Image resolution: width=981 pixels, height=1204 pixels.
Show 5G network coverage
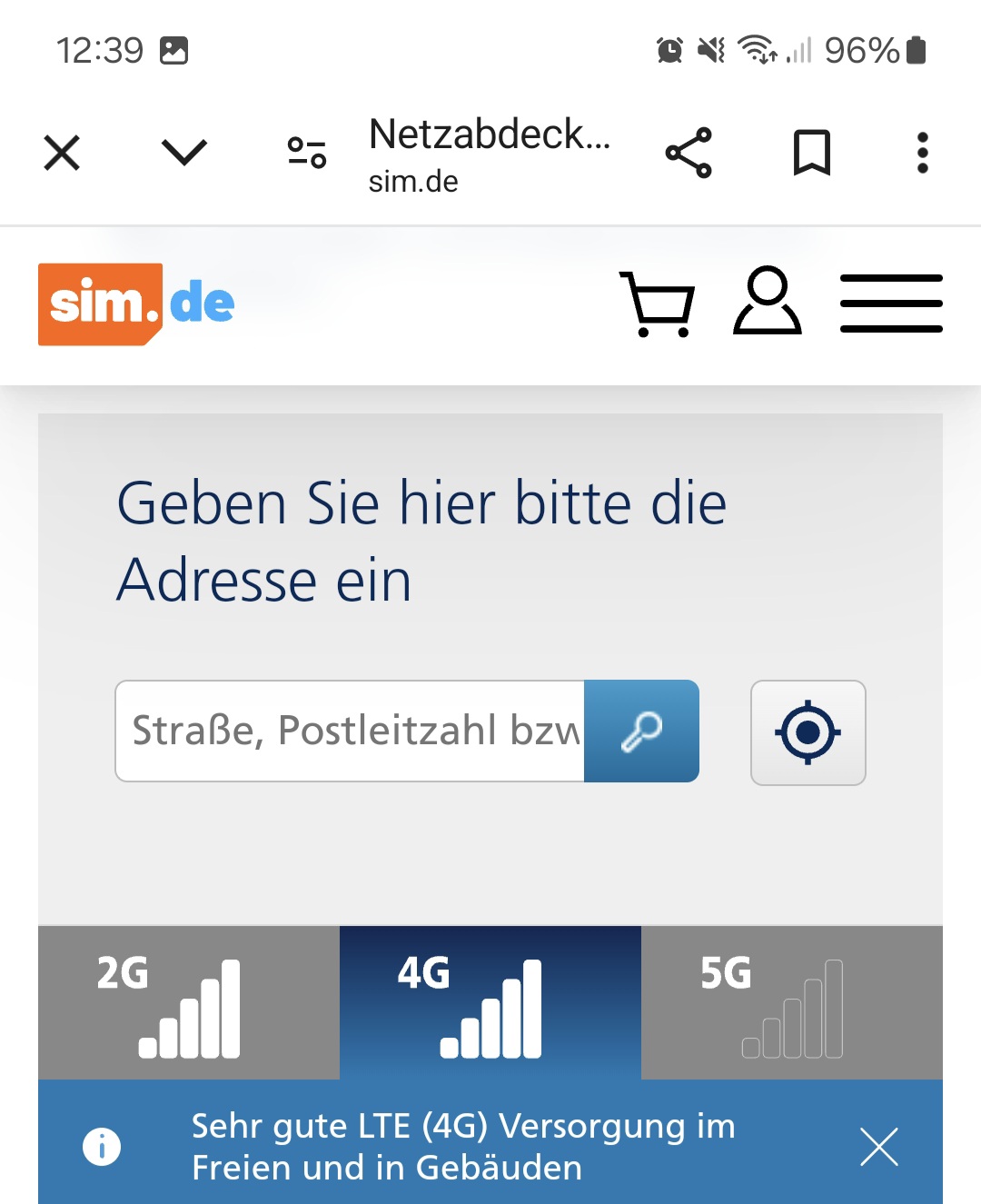792,1003
